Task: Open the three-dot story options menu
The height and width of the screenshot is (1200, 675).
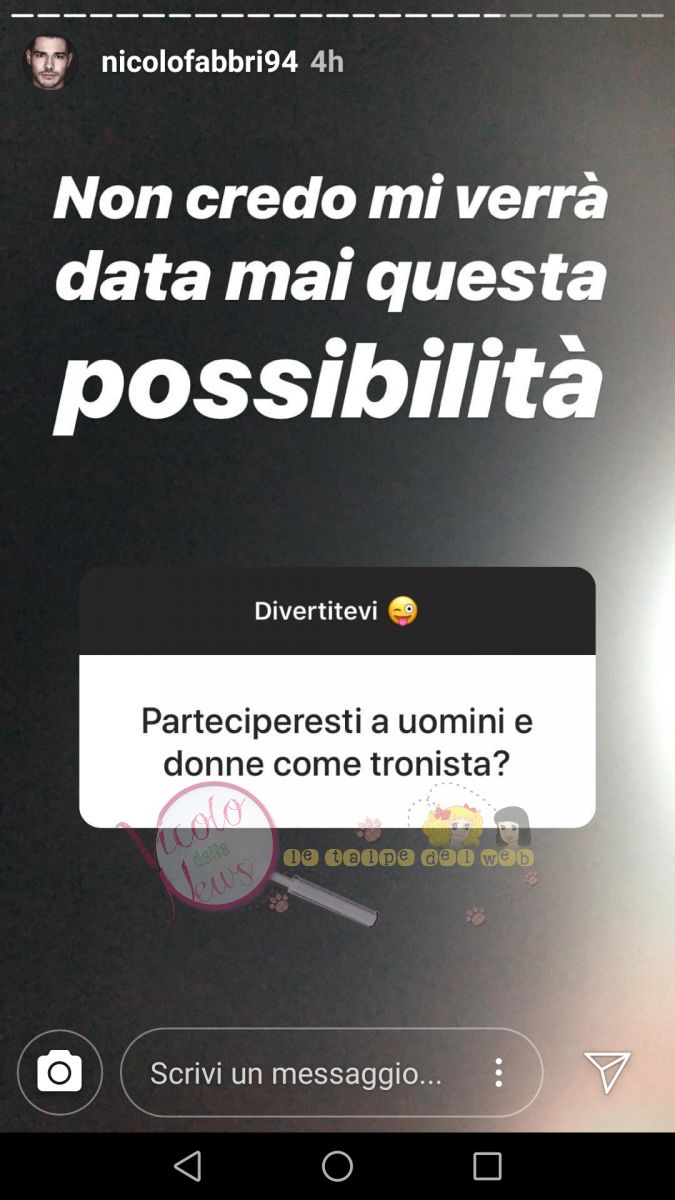Action: tap(498, 1073)
